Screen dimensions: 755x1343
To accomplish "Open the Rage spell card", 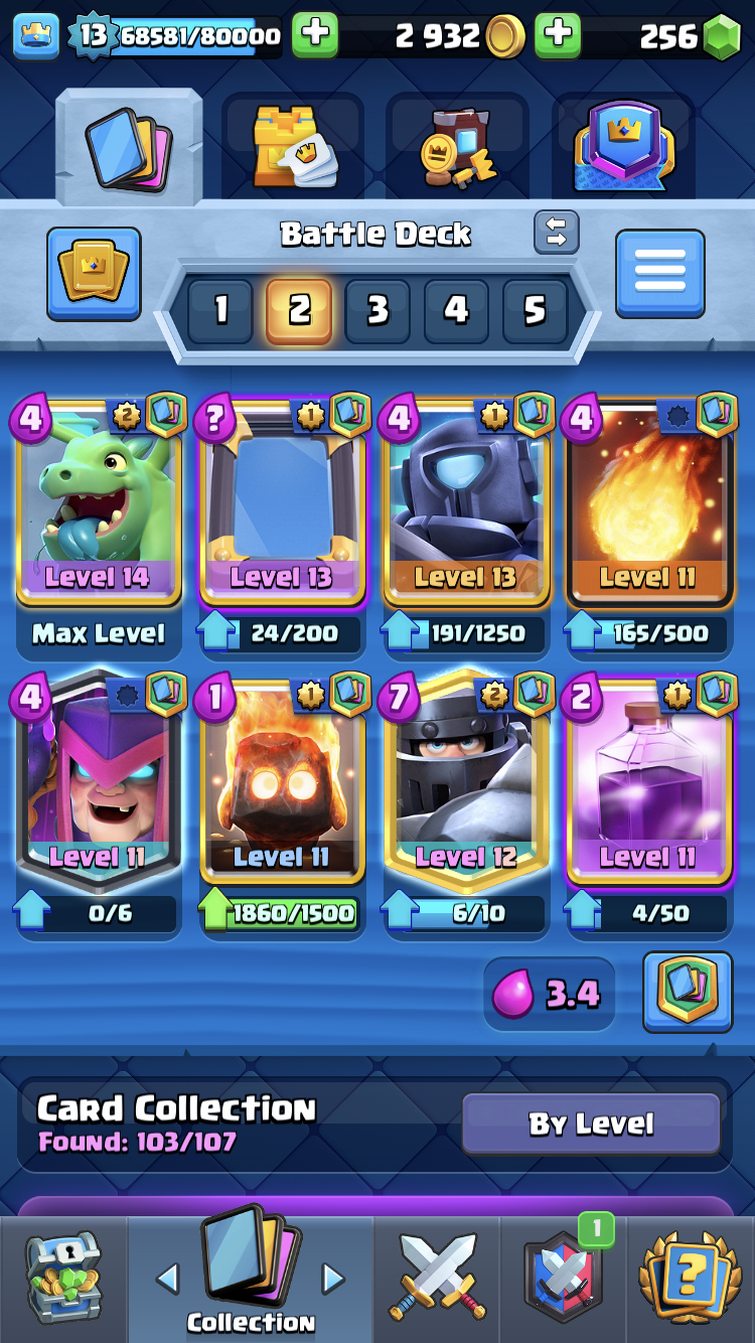I will [649, 780].
